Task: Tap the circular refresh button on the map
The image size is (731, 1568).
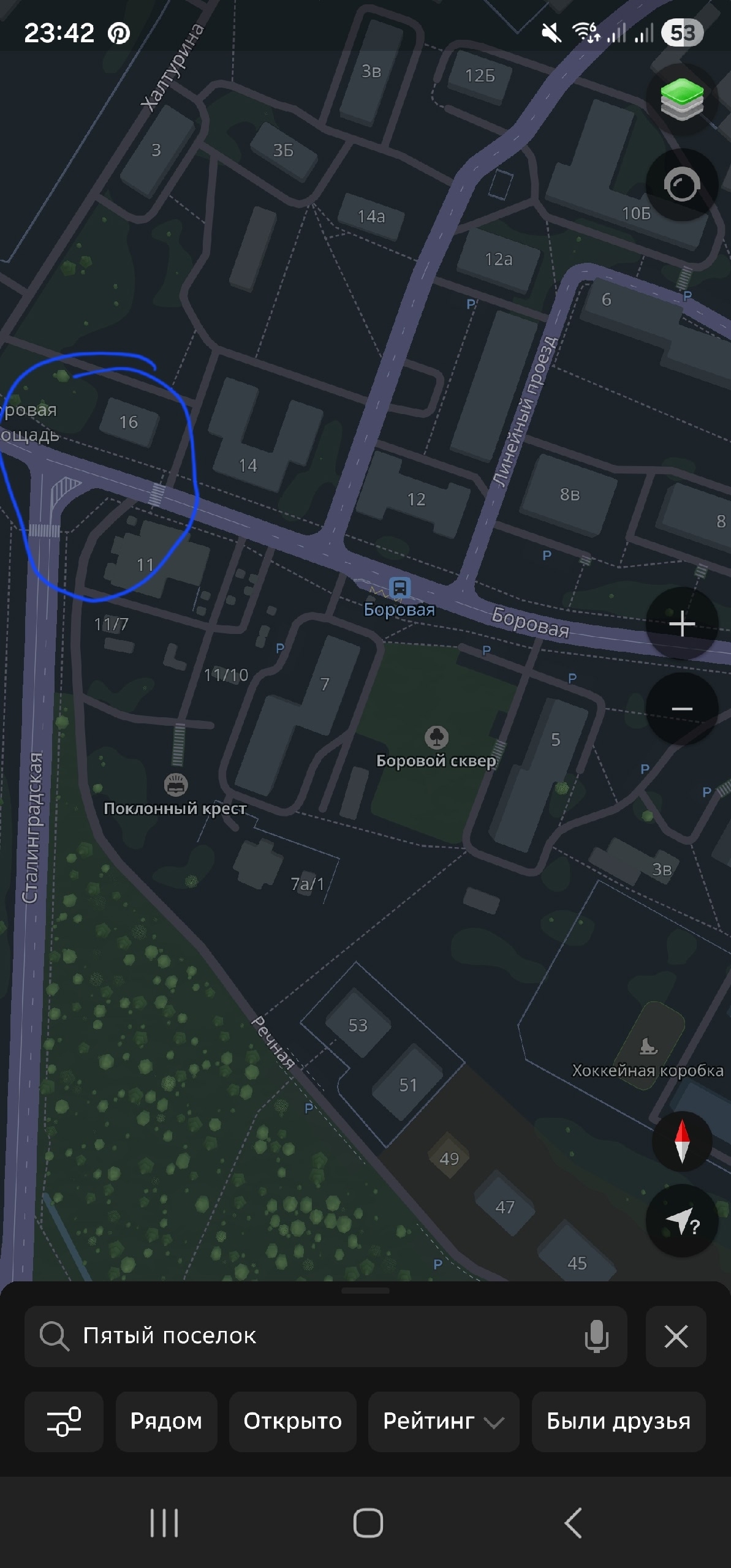Action: pos(681,186)
